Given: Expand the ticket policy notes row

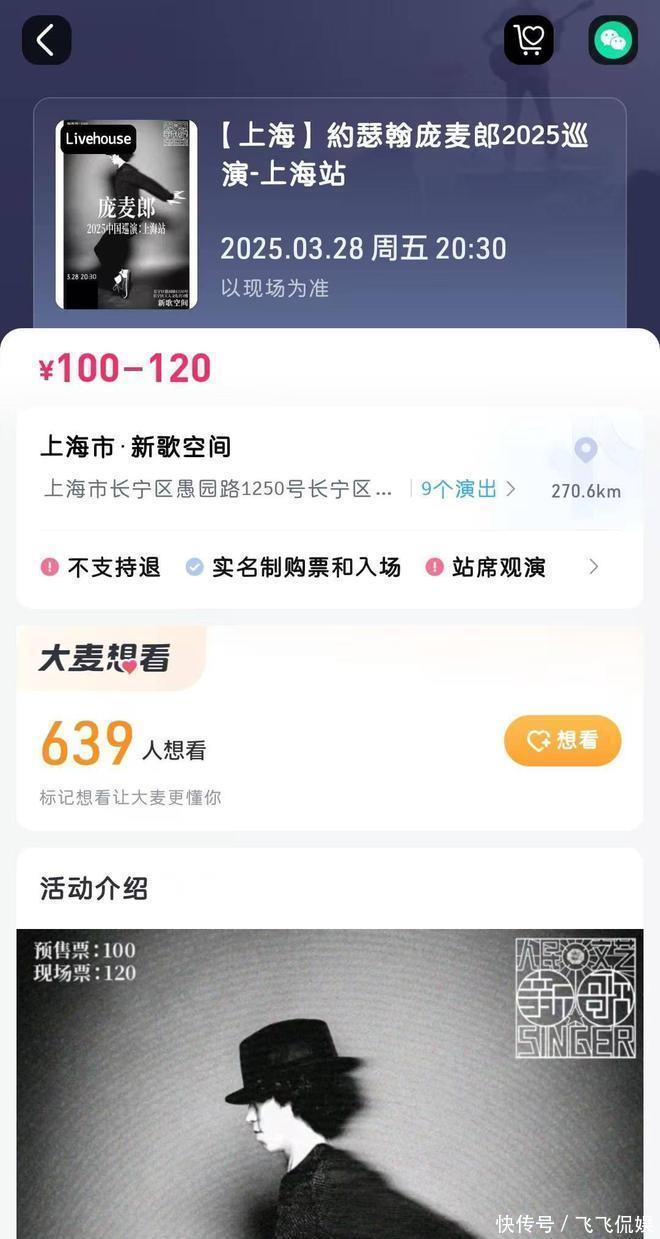Looking at the screenshot, I should click(x=593, y=567).
